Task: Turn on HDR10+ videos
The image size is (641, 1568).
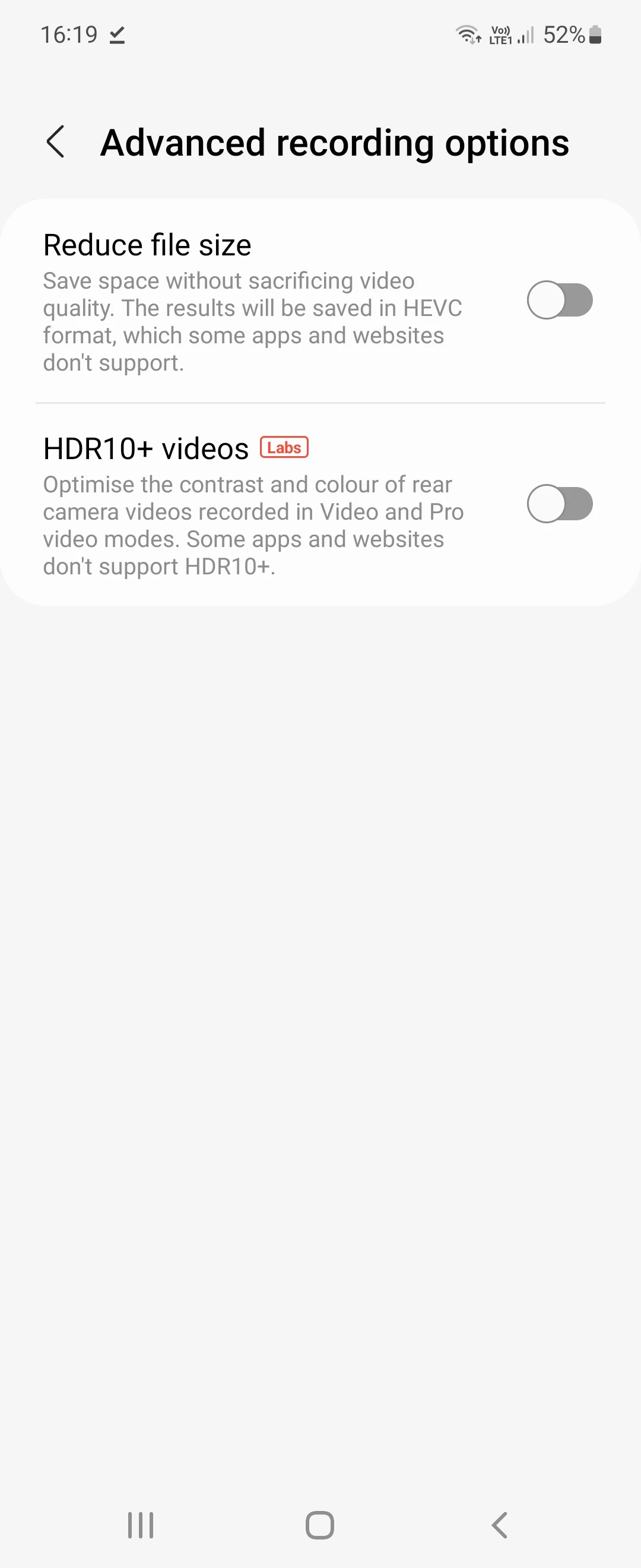Action: tap(560, 504)
